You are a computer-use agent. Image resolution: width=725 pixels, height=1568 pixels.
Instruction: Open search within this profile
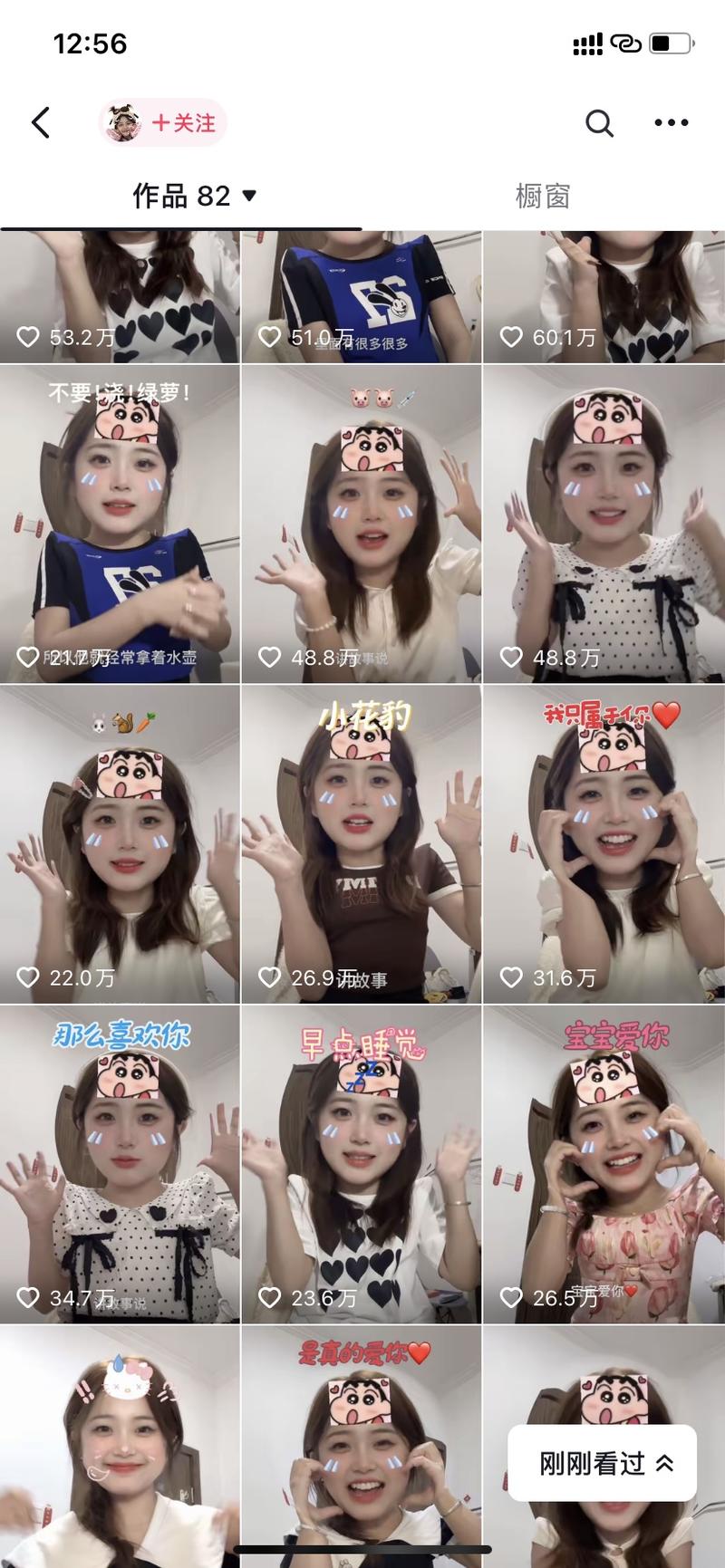click(x=599, y=123)
